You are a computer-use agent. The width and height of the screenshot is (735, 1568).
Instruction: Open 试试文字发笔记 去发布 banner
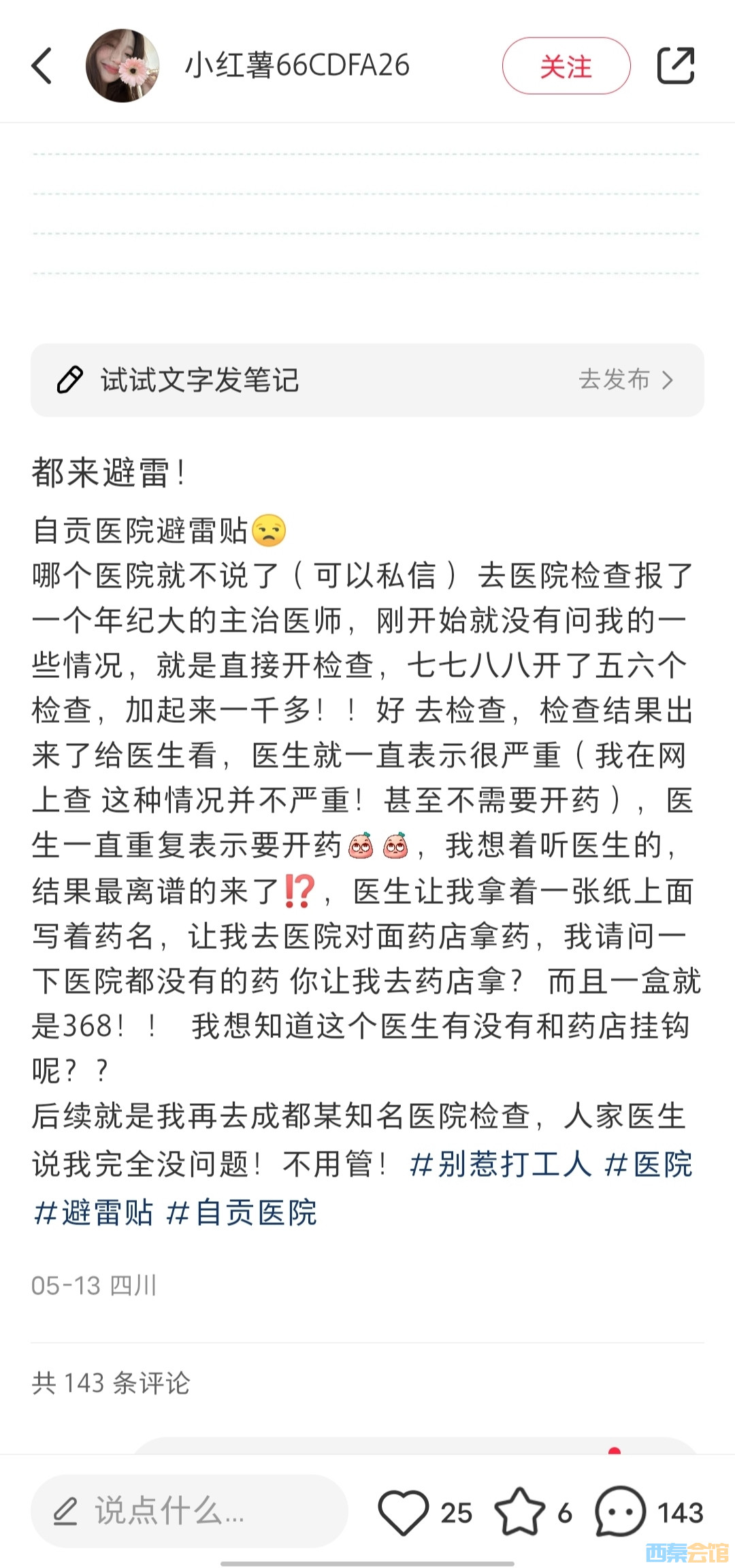[367, 380]
